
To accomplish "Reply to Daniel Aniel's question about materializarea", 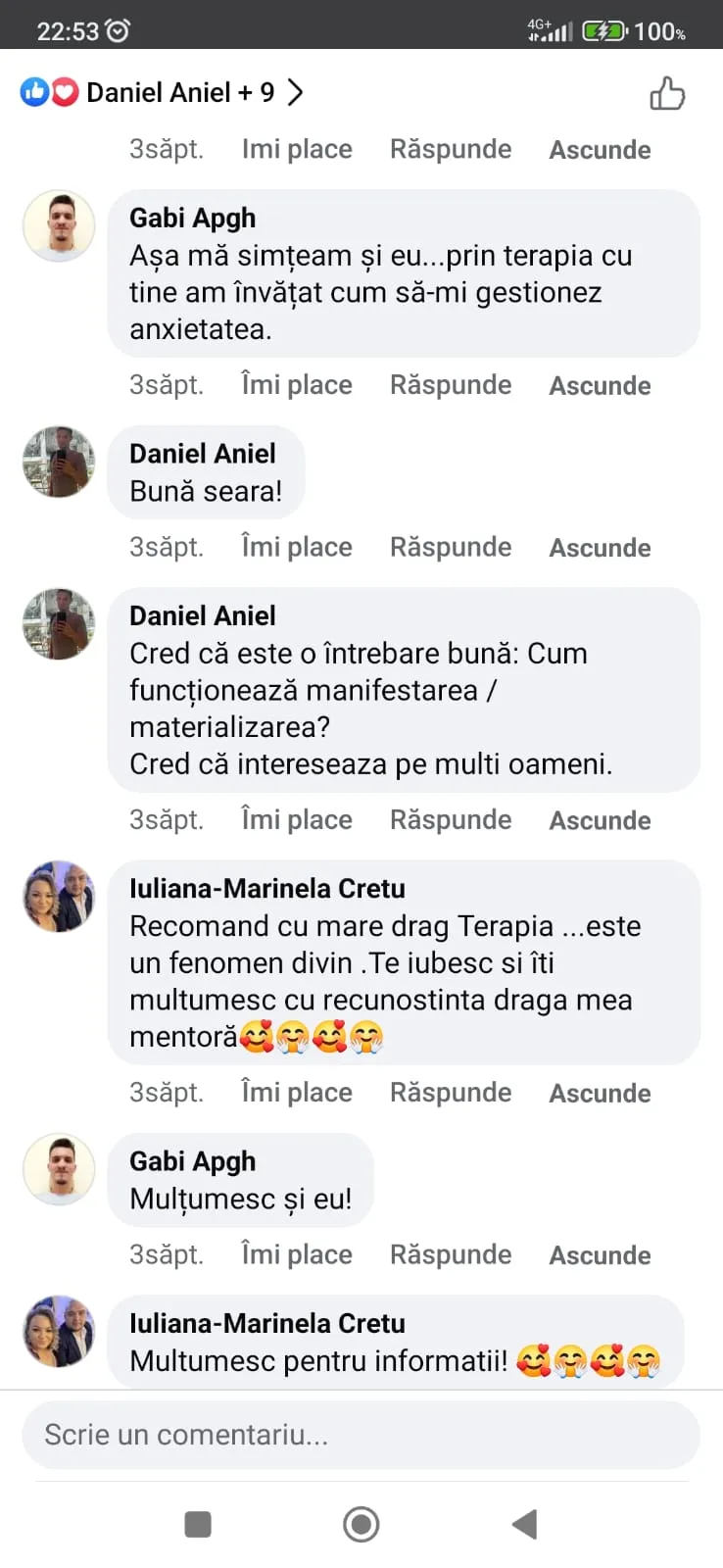I will tap(451, 819).
